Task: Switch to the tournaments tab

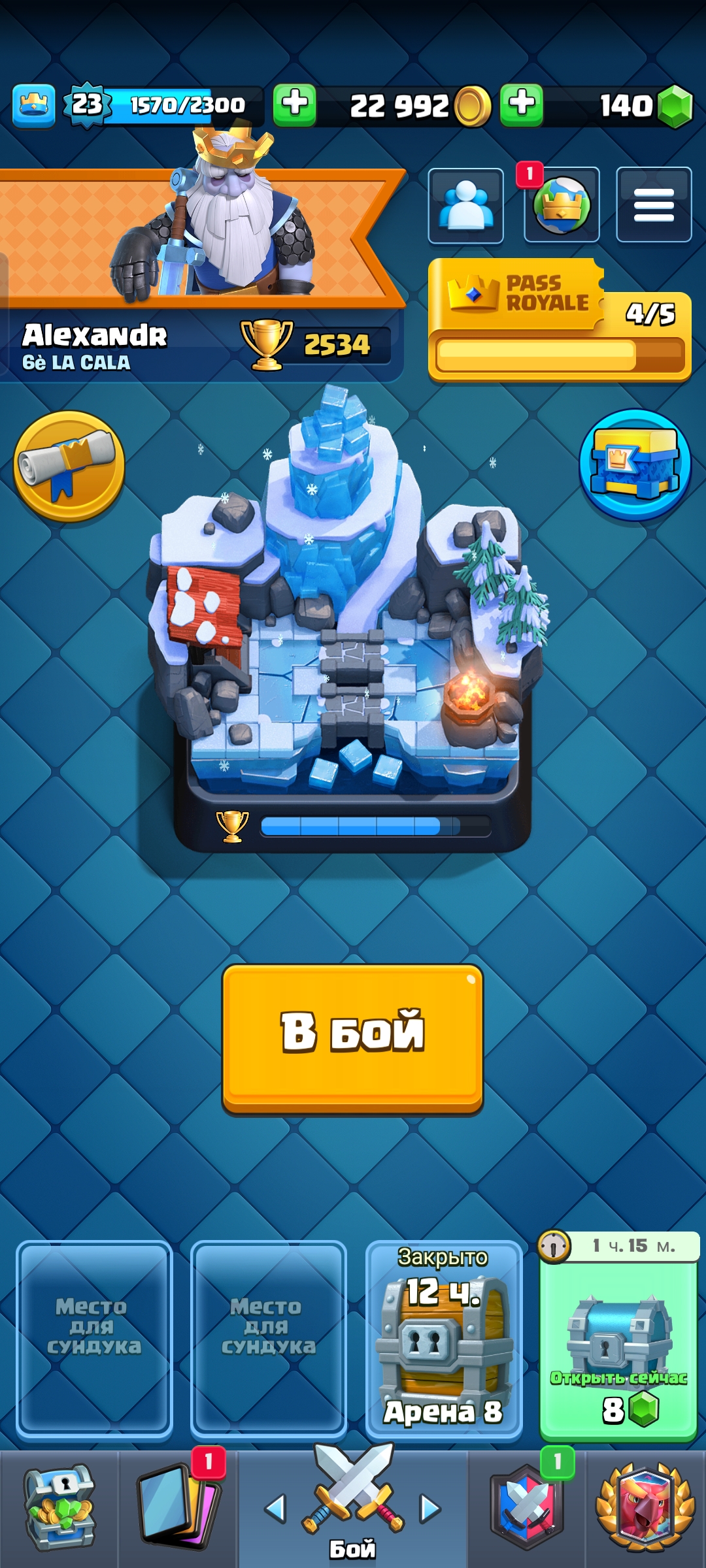Action: [x=645, y=1508]
